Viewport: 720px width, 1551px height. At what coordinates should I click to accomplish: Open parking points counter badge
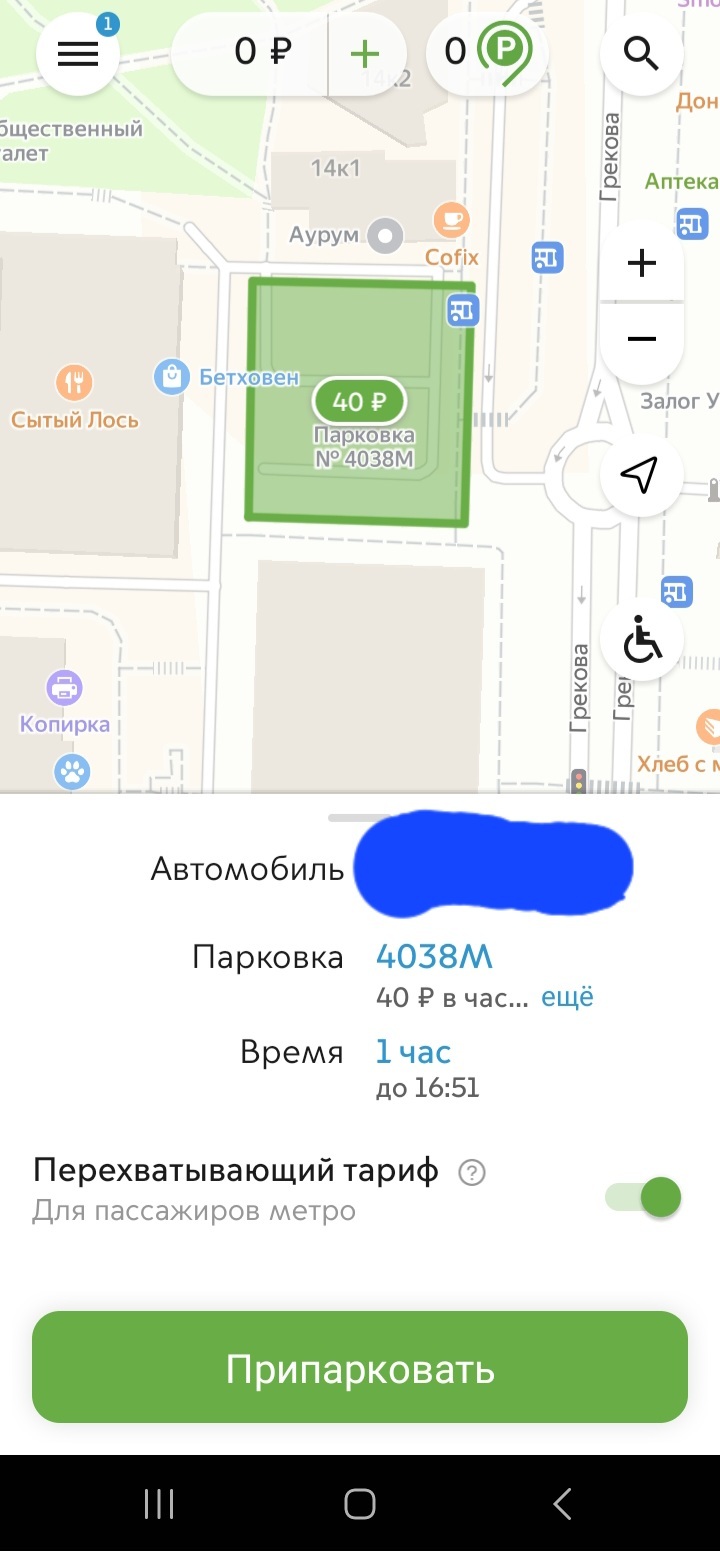486,53
